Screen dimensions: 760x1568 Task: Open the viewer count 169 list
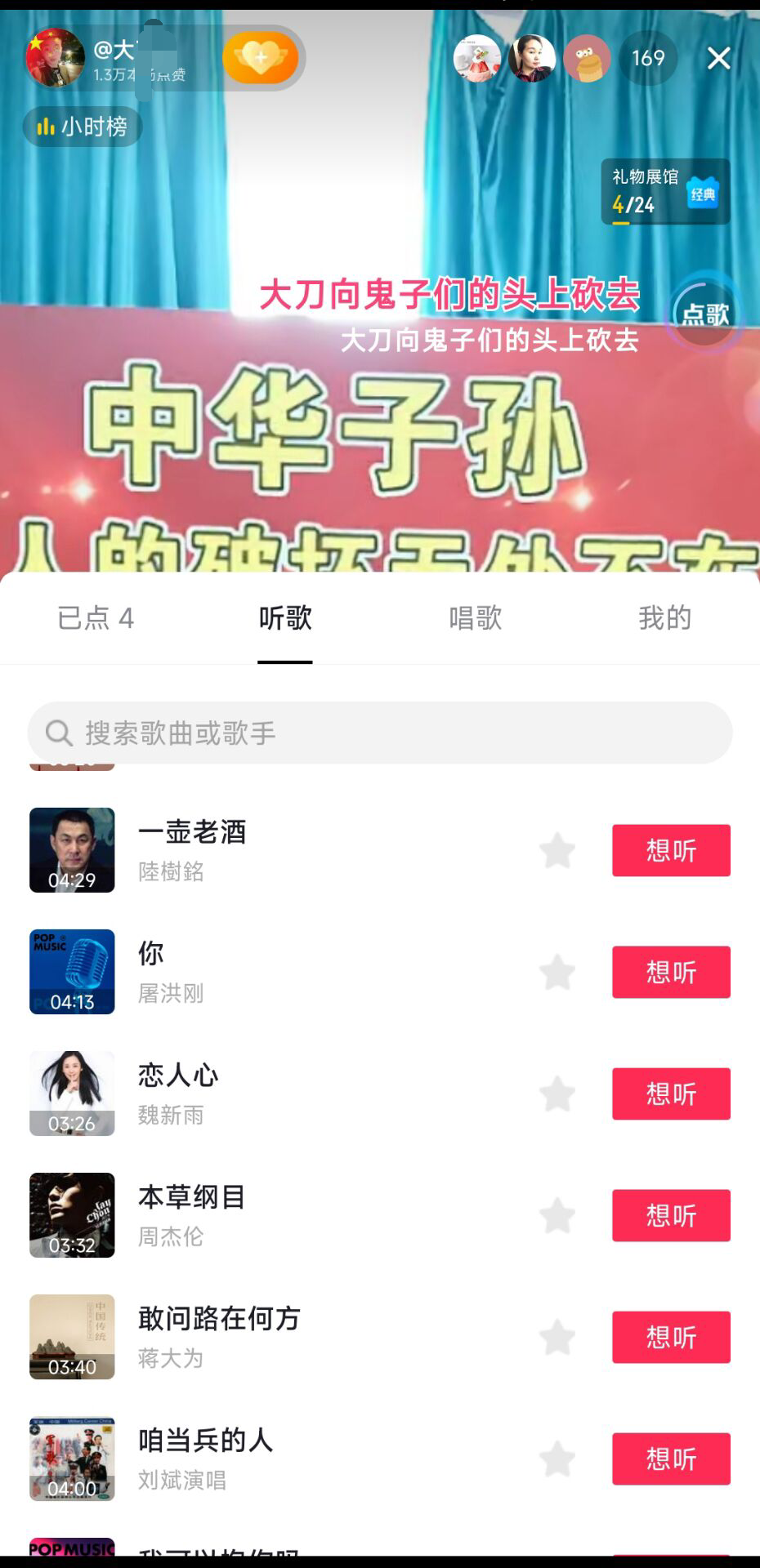click(x=648, y=58)
